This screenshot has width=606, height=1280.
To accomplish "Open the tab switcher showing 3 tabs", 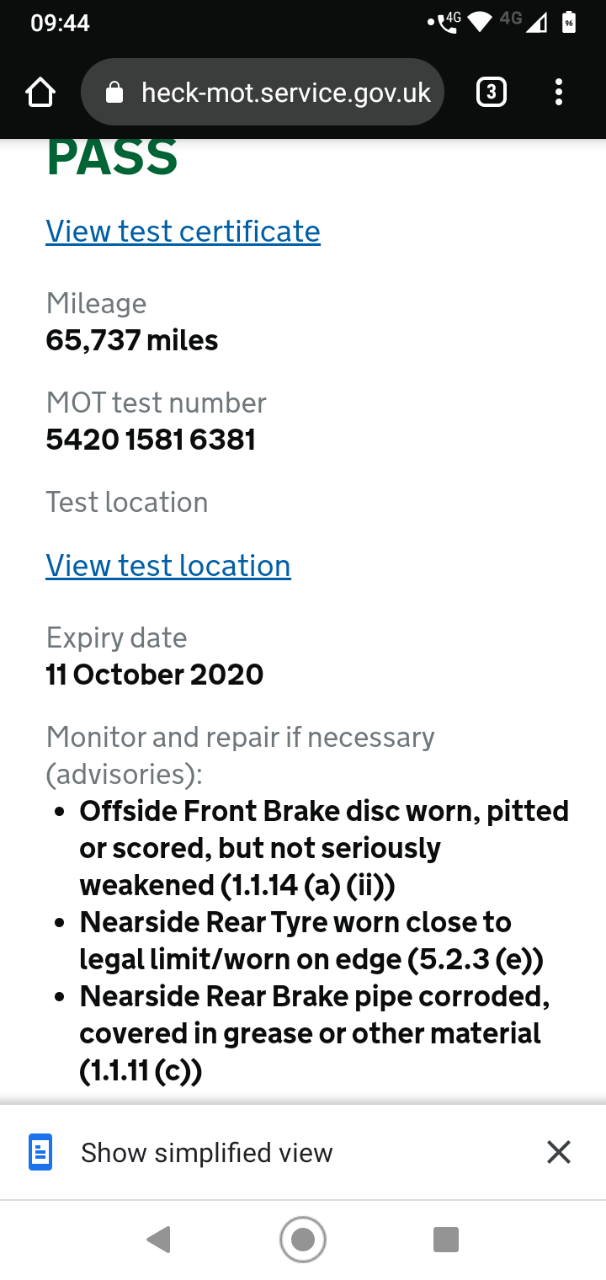I will click(x=490, y=93).
